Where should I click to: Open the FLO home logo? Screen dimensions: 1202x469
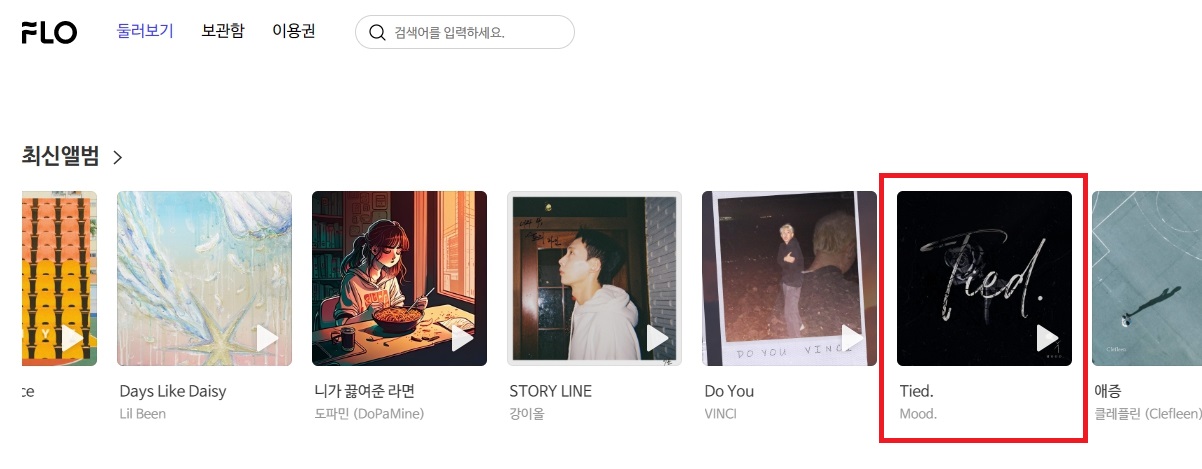(49, 32)
